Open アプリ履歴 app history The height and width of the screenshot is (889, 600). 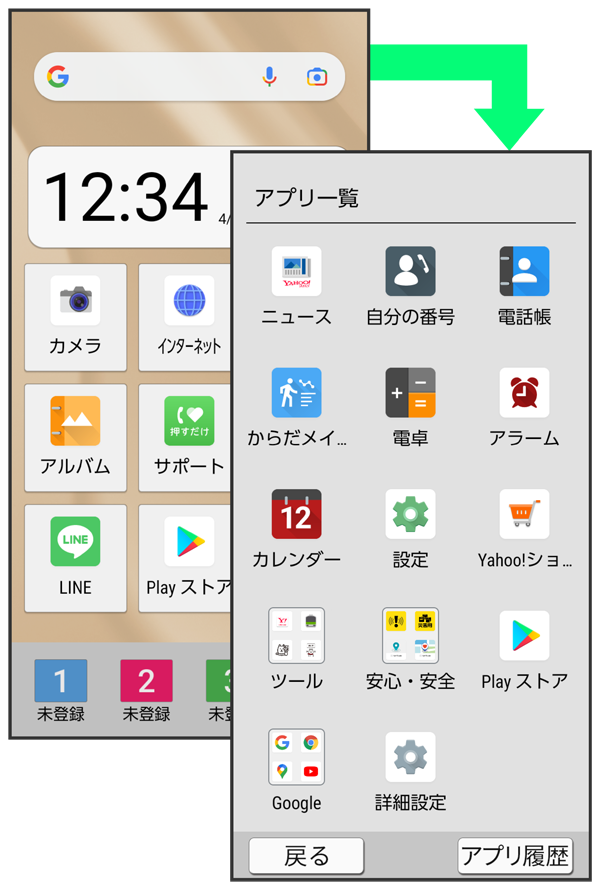[515, 856]
